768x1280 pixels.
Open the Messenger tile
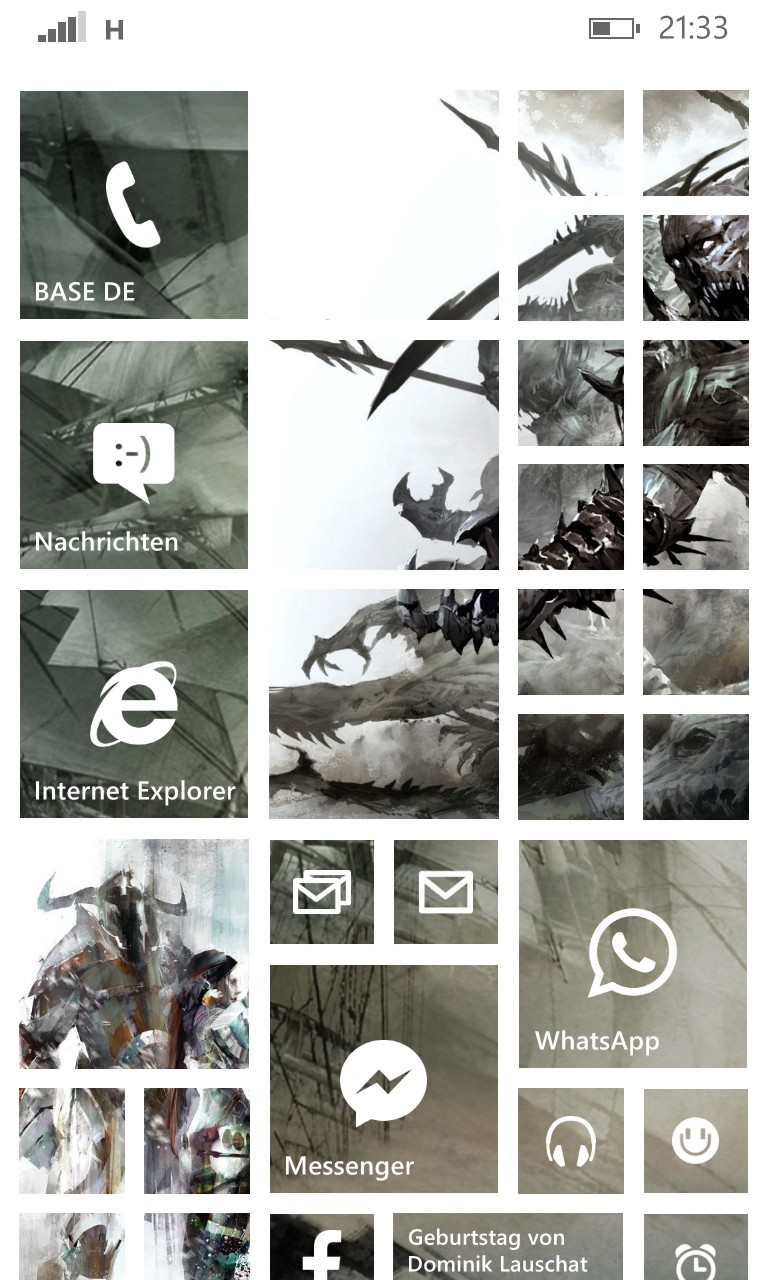pos(383,1078)
